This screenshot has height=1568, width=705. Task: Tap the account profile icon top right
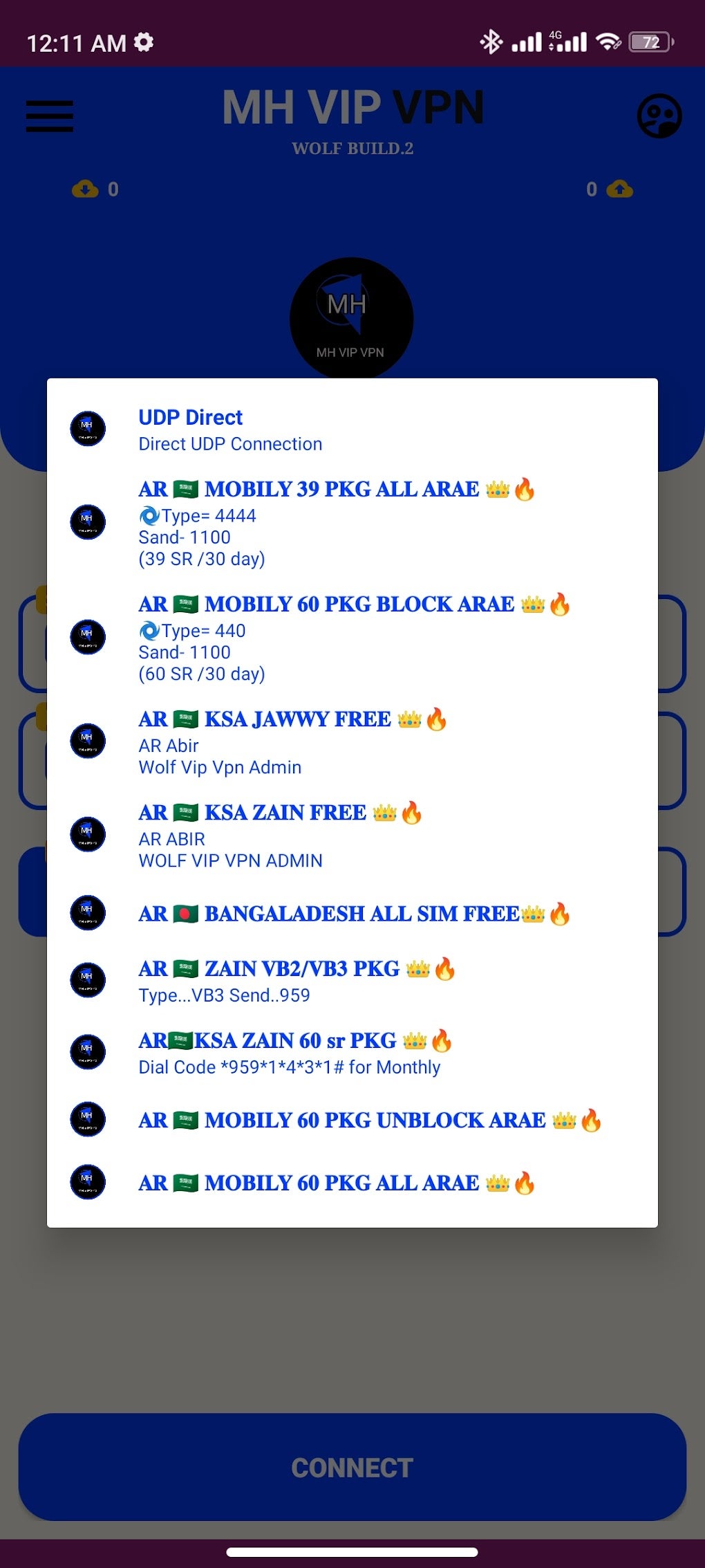658,116
